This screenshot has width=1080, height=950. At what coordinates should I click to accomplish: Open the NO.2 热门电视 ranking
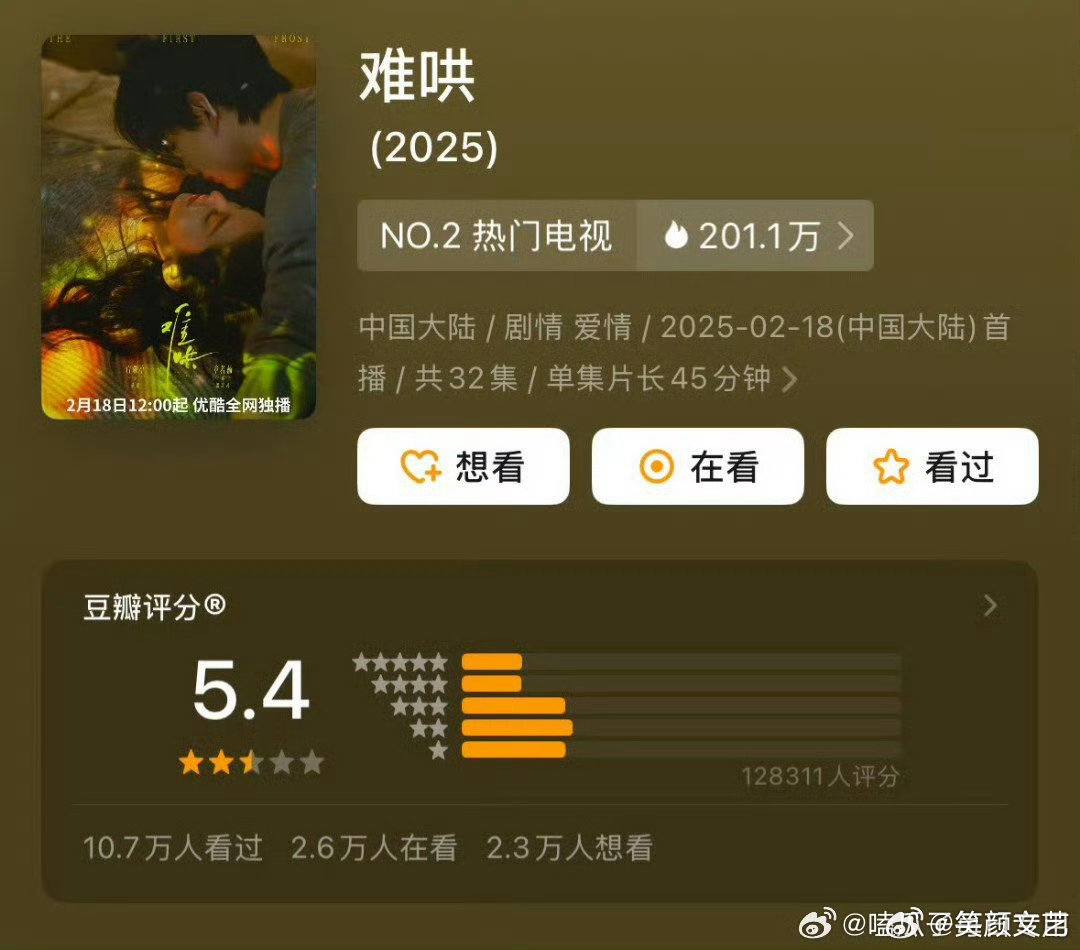point(497,236)
